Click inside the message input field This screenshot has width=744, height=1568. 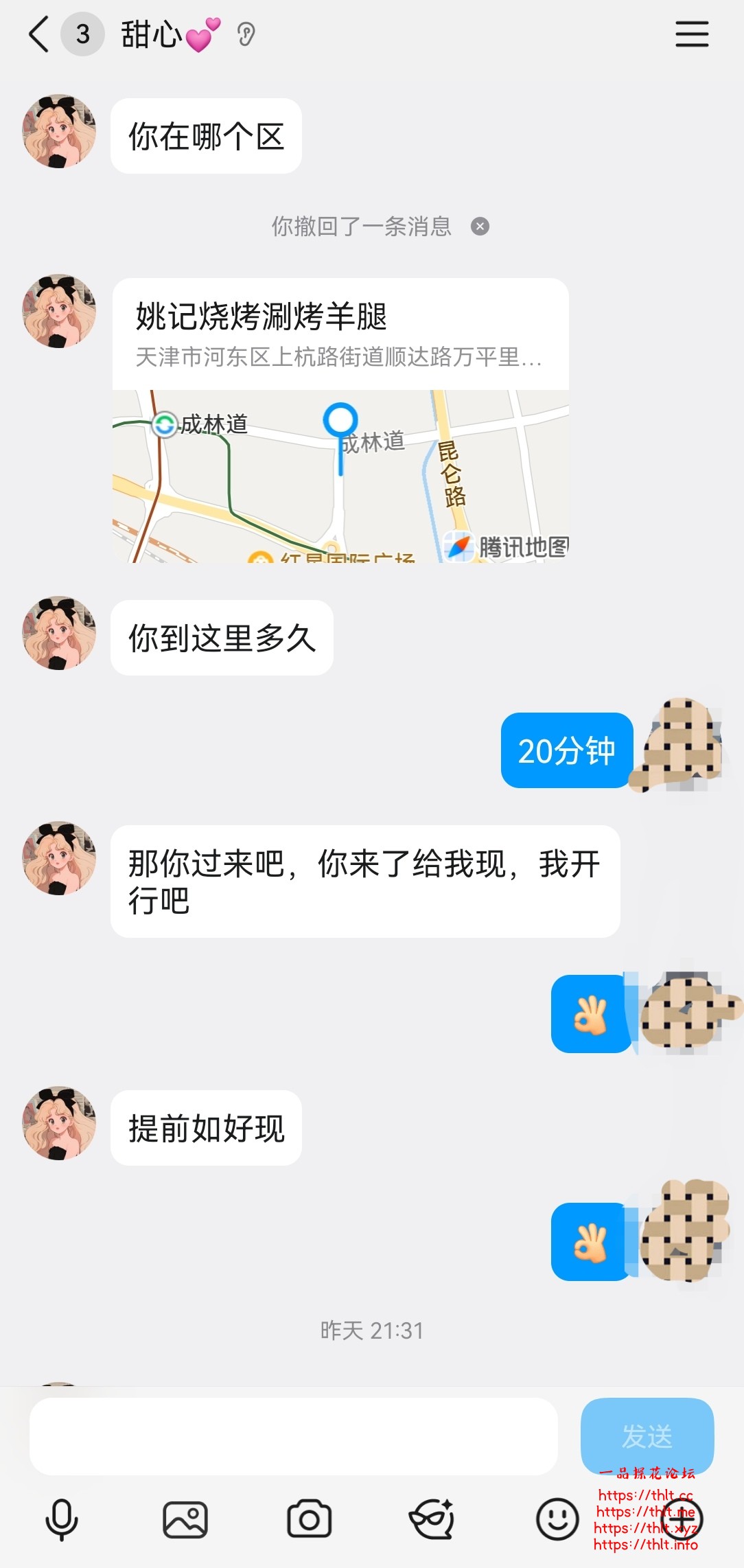click(x=295, y=1435)
